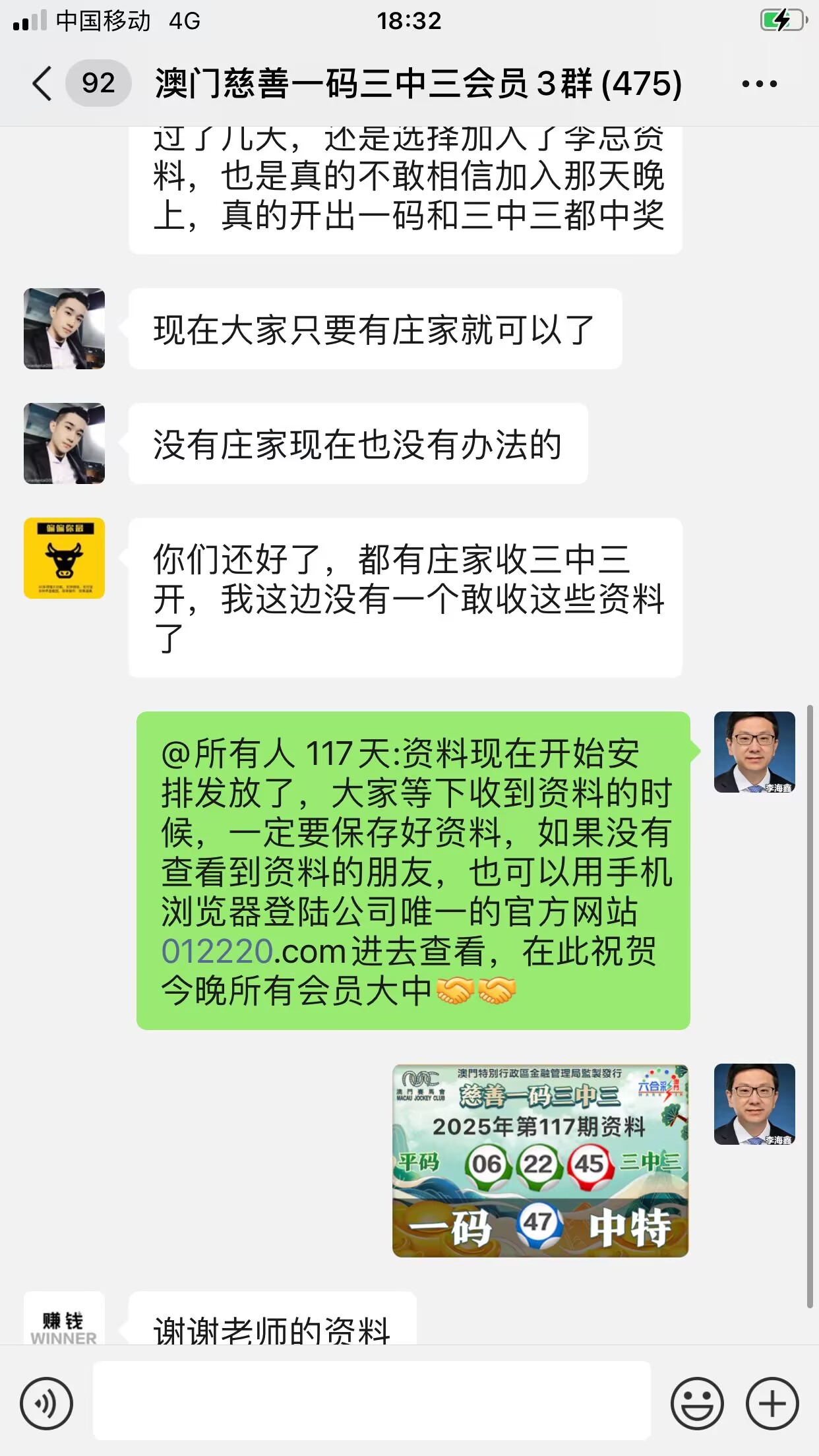The height and width of the screenshot is (1456, 819).
Task: Open avatar beside 没有庄家现在也没有办法的 message
Action: (64, 443)
